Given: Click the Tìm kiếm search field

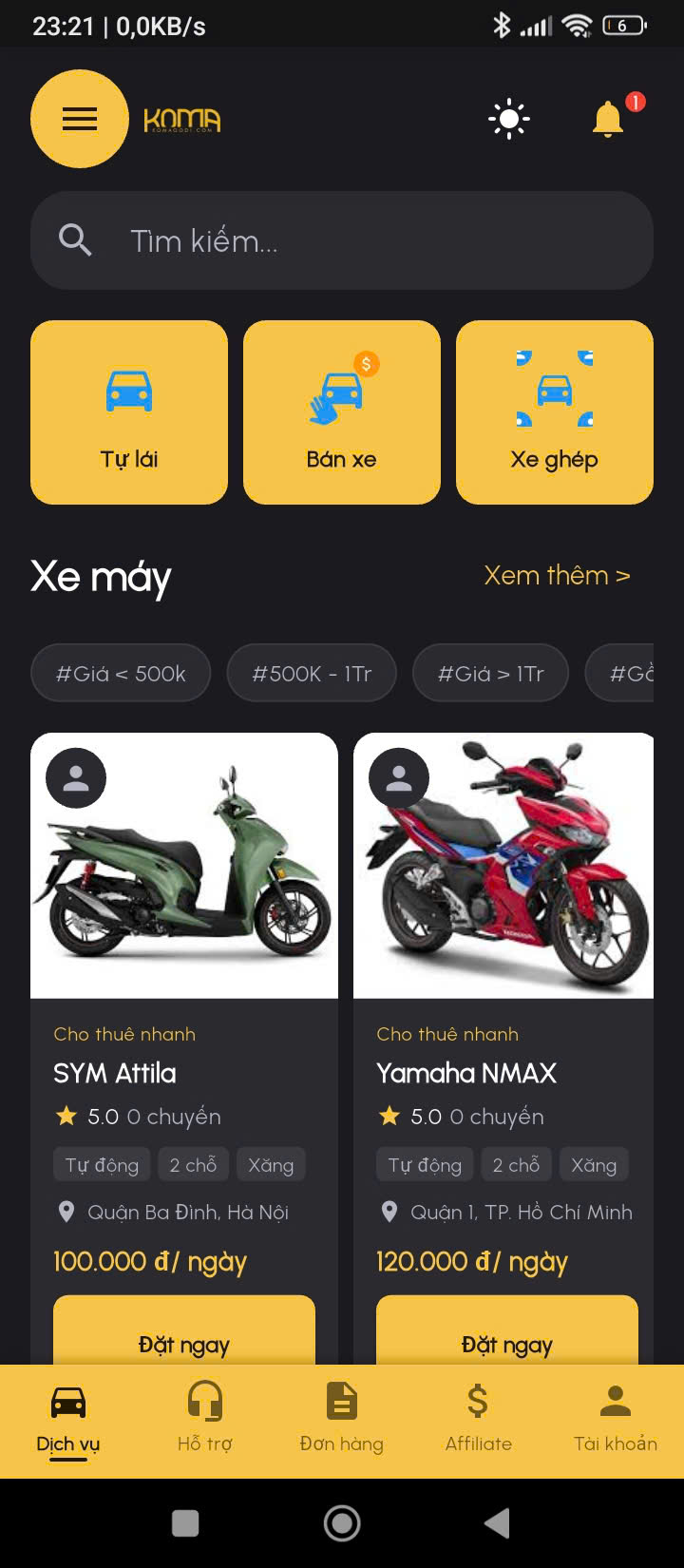Looking at the screenshot, I should (x=342, y=240).
